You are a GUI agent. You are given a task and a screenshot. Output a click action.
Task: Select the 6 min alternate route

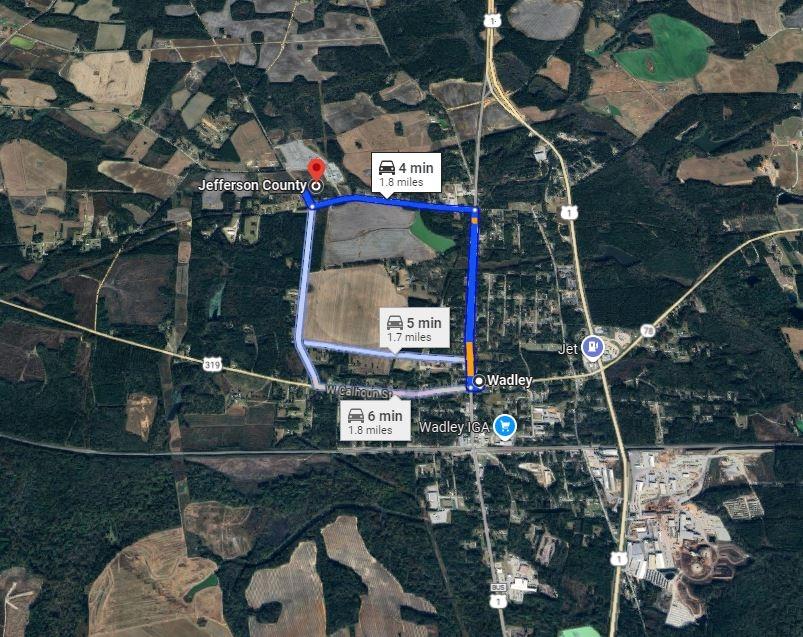tap(373, 421)
